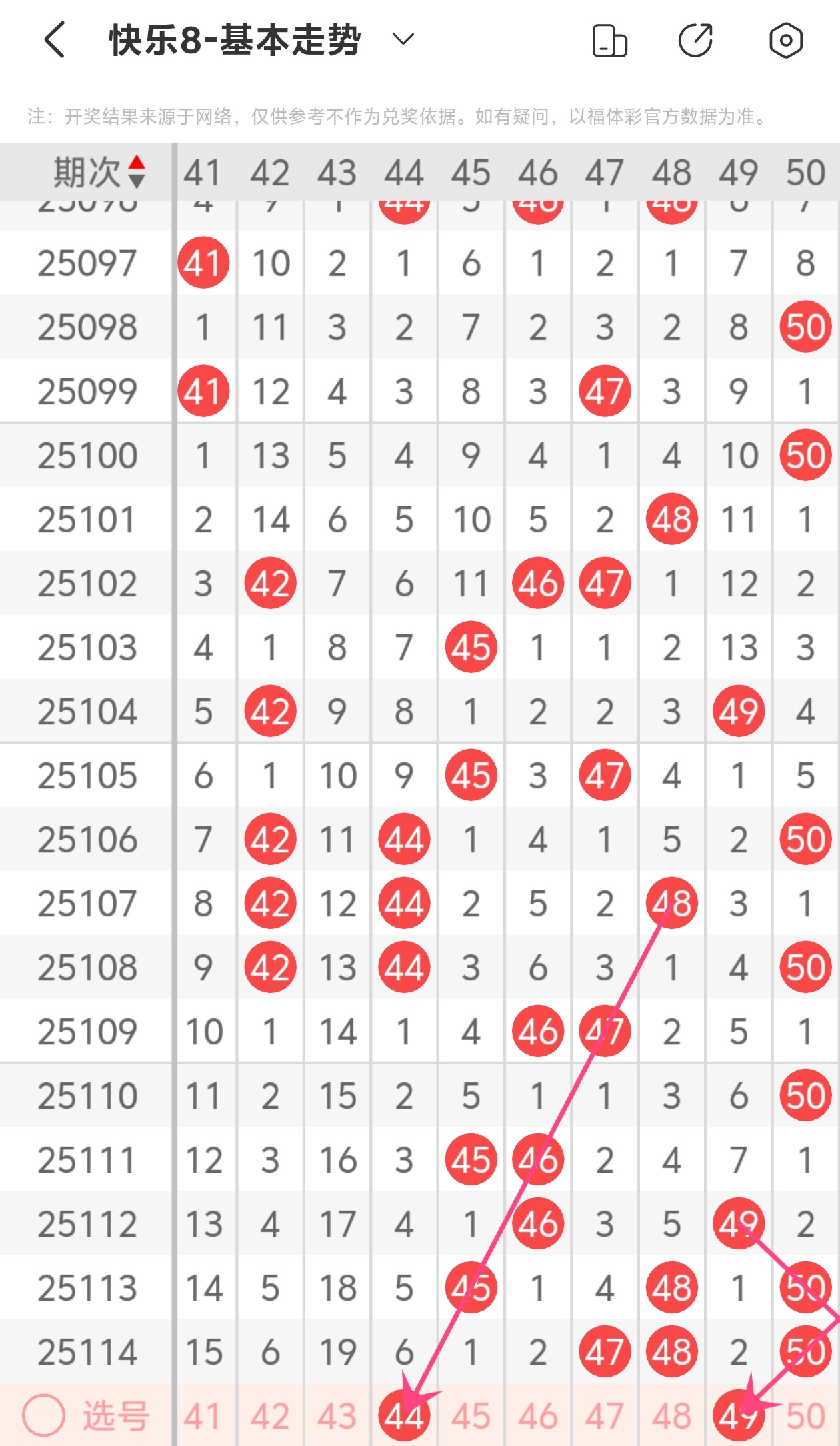Select number 41 in the 选号 row
Screen dimensions: 840x1446
(203, 1415)
